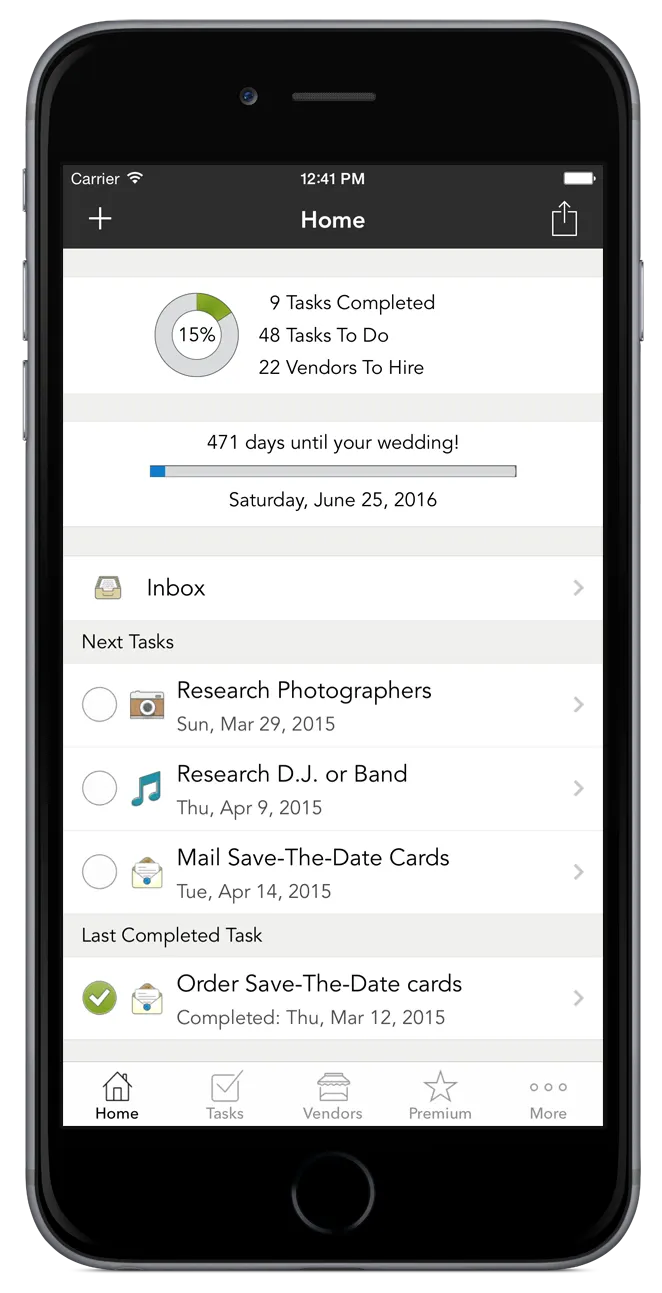Open the Research D.J. or Band task
This screenshot has height=1293, width=662.
coord(340,789)
